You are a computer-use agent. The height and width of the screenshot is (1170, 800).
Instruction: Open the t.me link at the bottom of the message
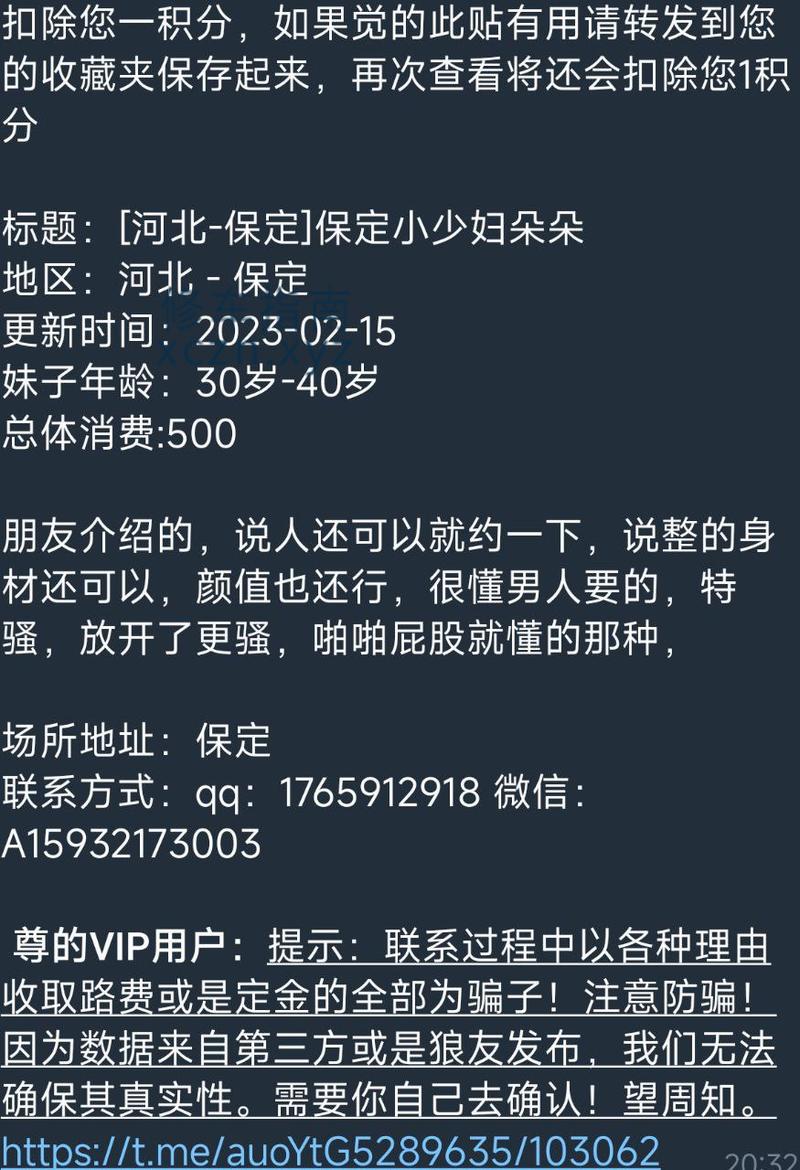coord(330,1150)
